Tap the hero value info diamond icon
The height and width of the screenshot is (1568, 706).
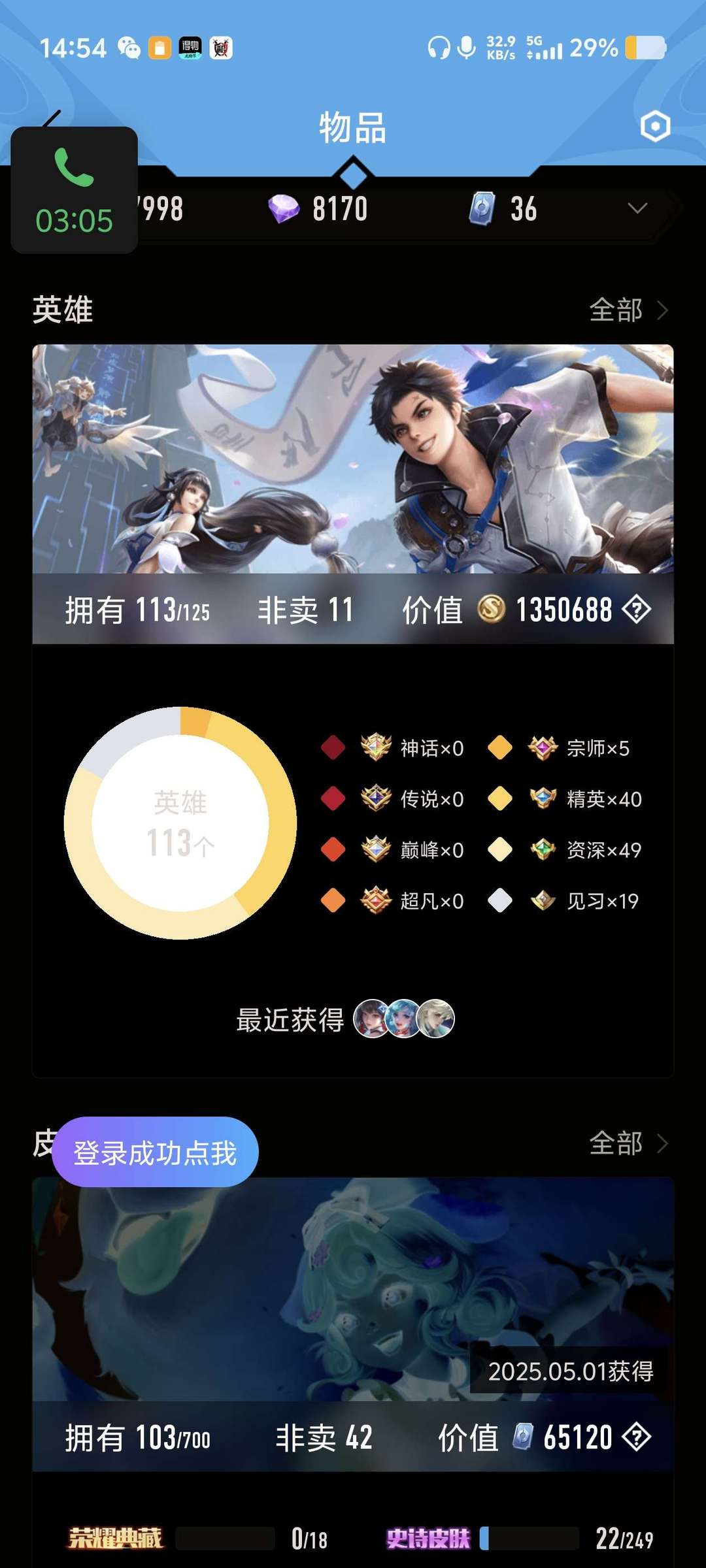[636, 610]
